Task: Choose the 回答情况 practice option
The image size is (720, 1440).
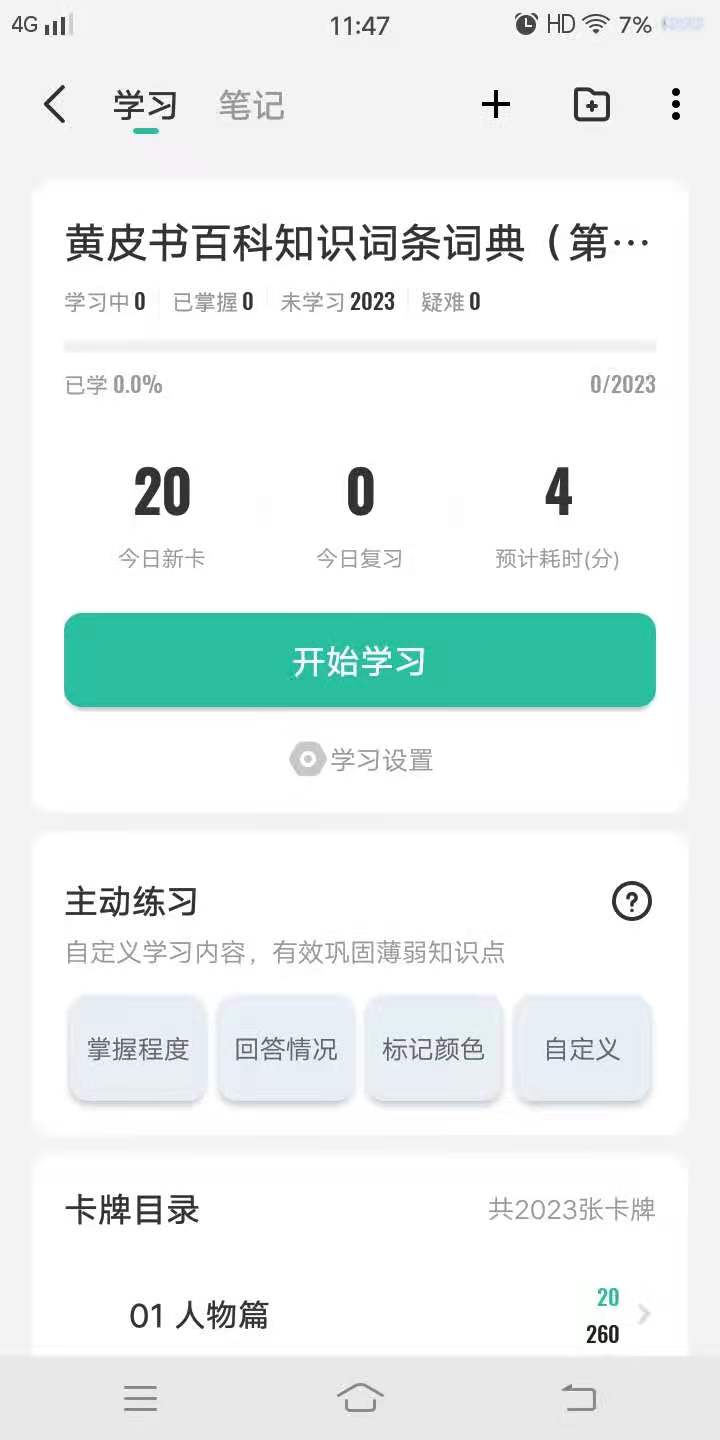Action: (x=286, y=1049)
